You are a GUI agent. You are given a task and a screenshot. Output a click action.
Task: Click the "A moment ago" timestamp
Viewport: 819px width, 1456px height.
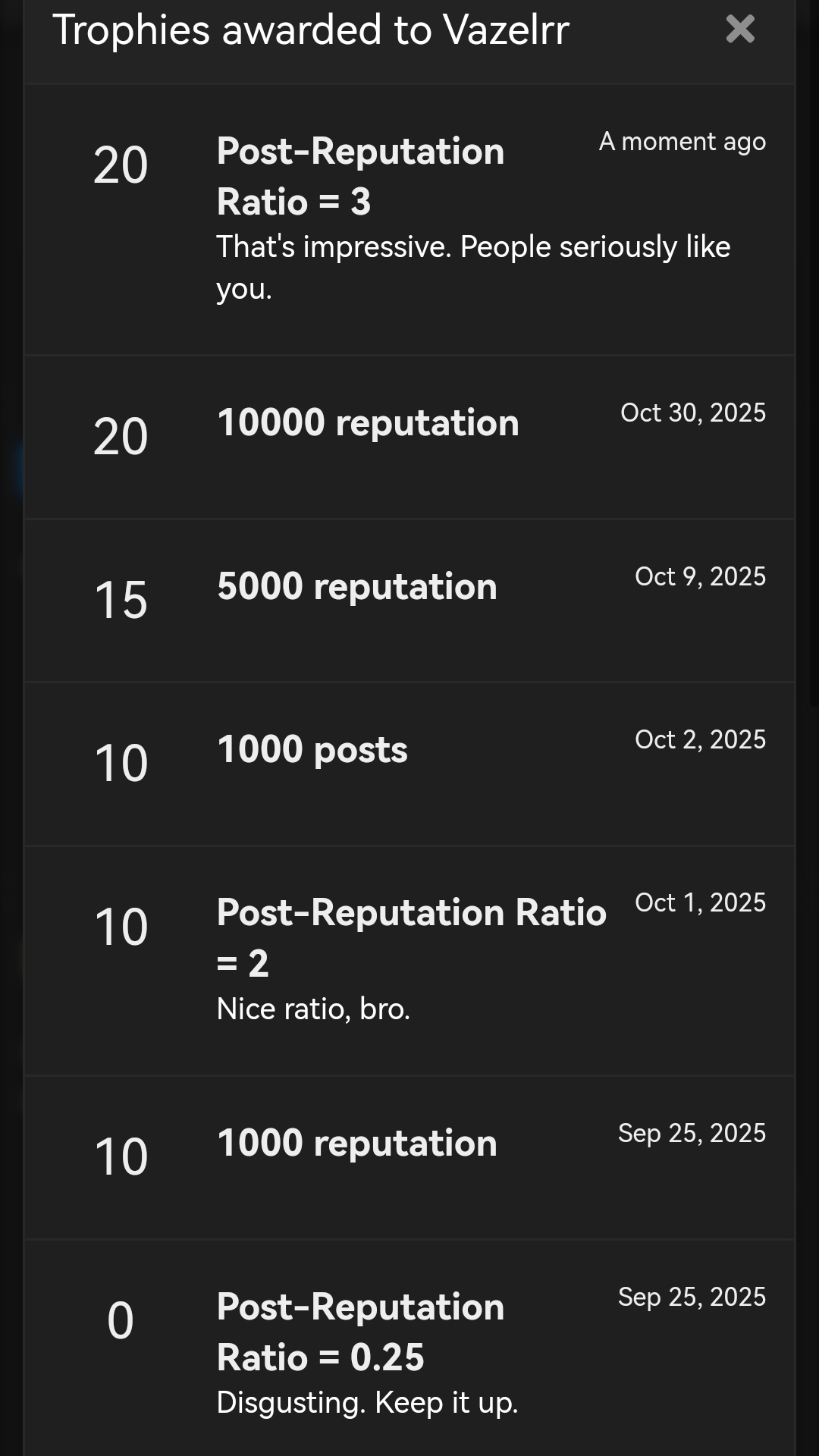coord(682,141)
